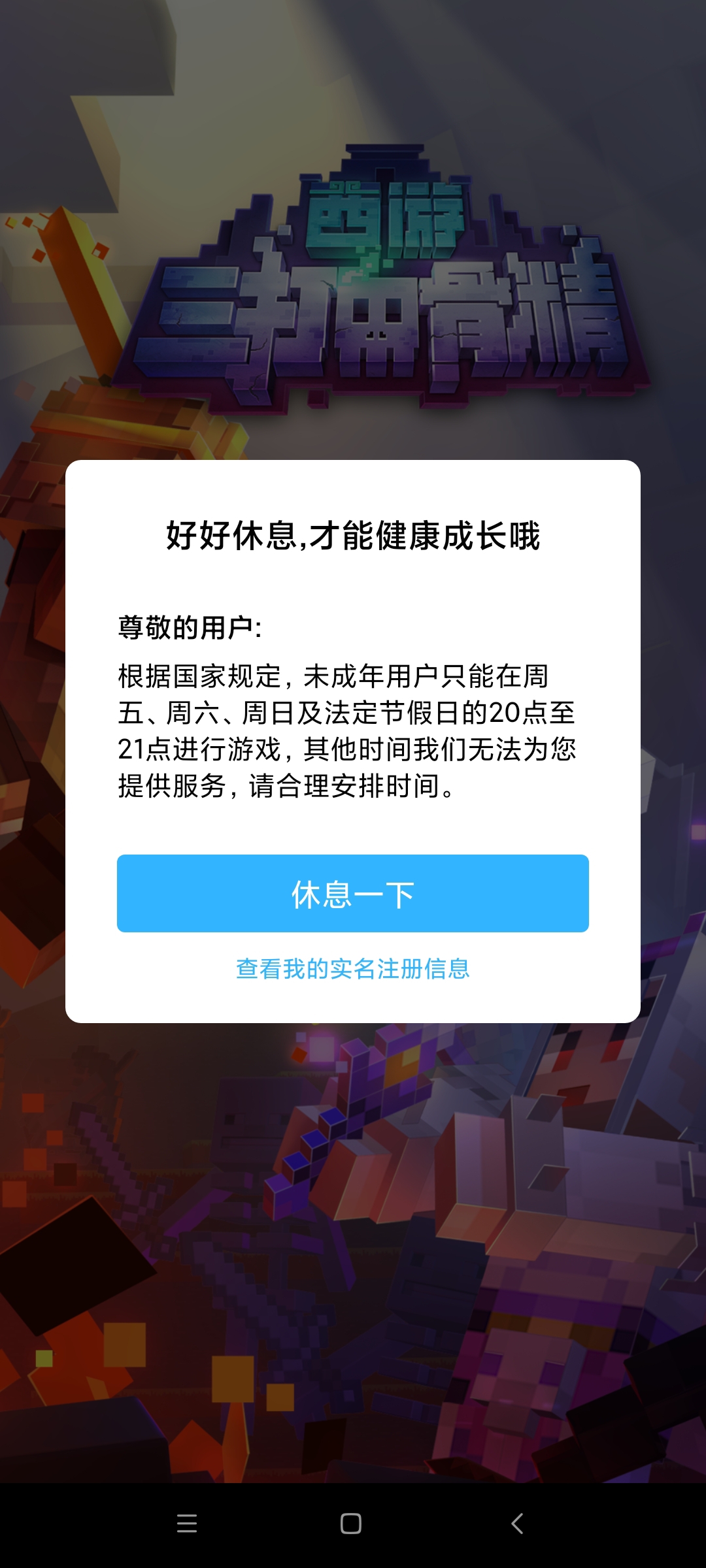Tap the system back button
The image size is (706, 1568).
point(517,1524)
